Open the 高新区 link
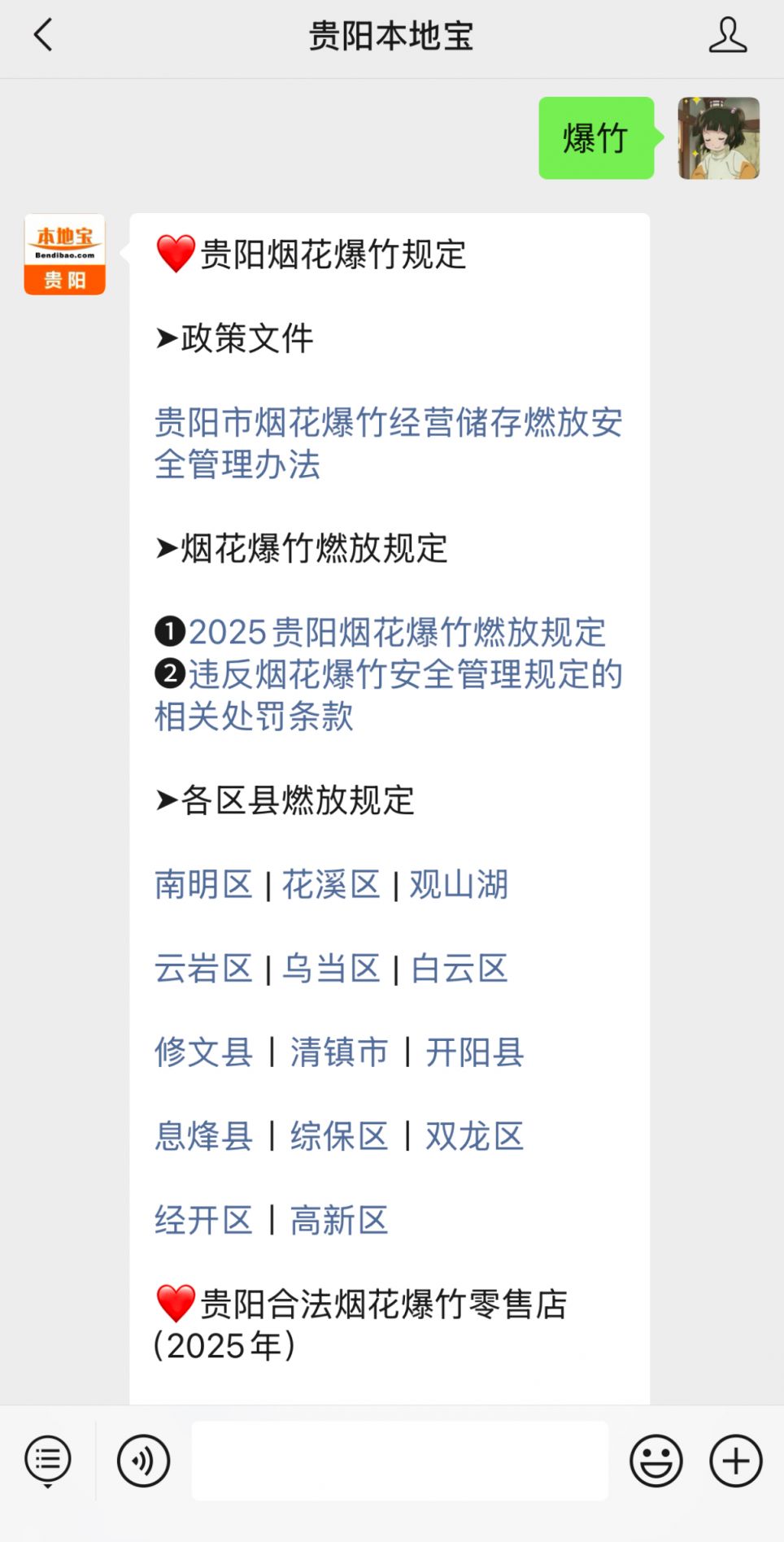This screenshot has width=784, height=1542. click(339, 1220)
